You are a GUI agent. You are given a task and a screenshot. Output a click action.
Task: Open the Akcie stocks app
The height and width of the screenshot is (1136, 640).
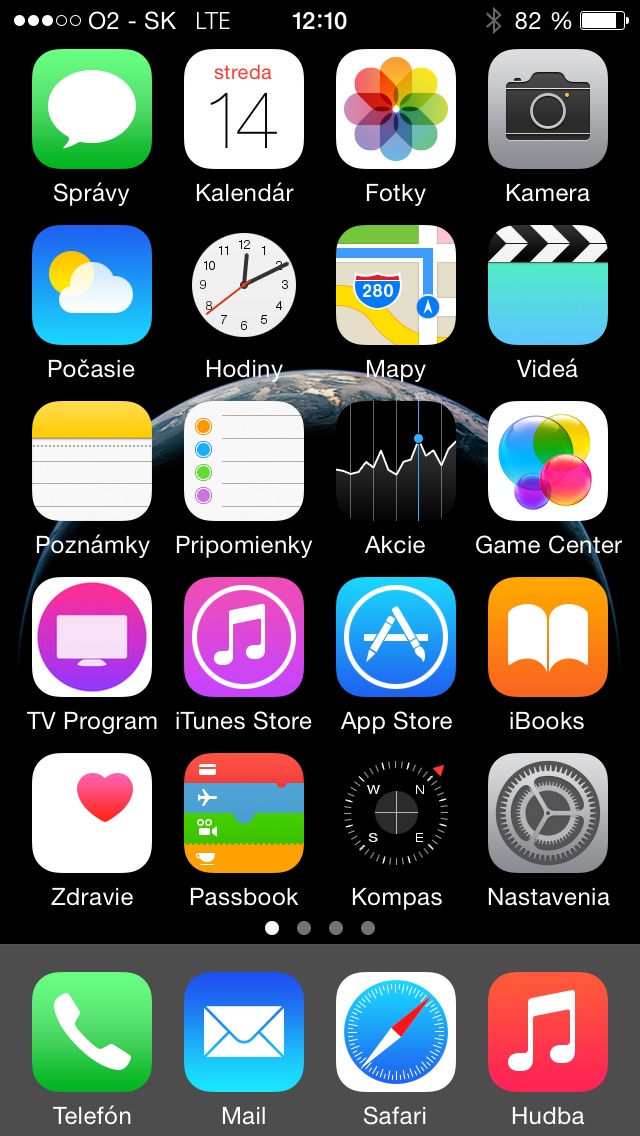(x=396, y=461)
